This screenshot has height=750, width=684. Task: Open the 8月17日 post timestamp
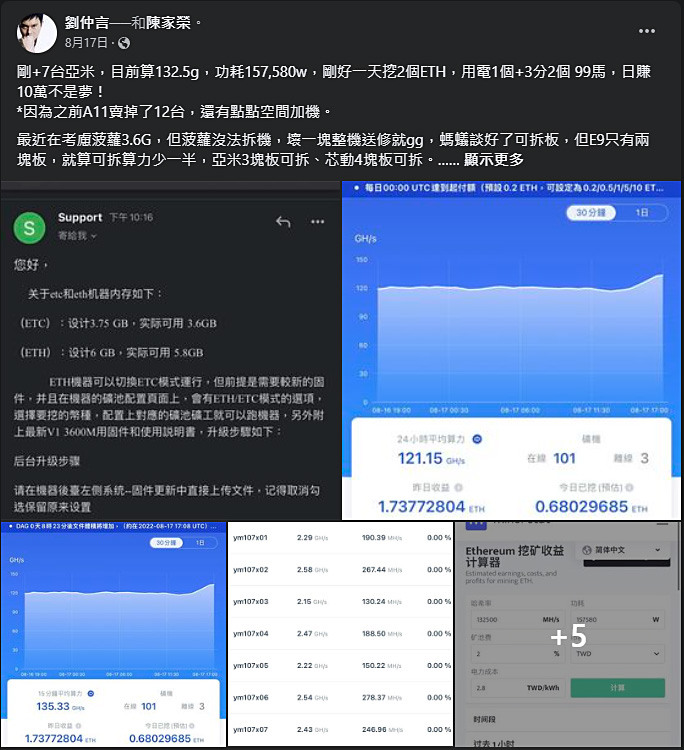[x=84, y=44]
